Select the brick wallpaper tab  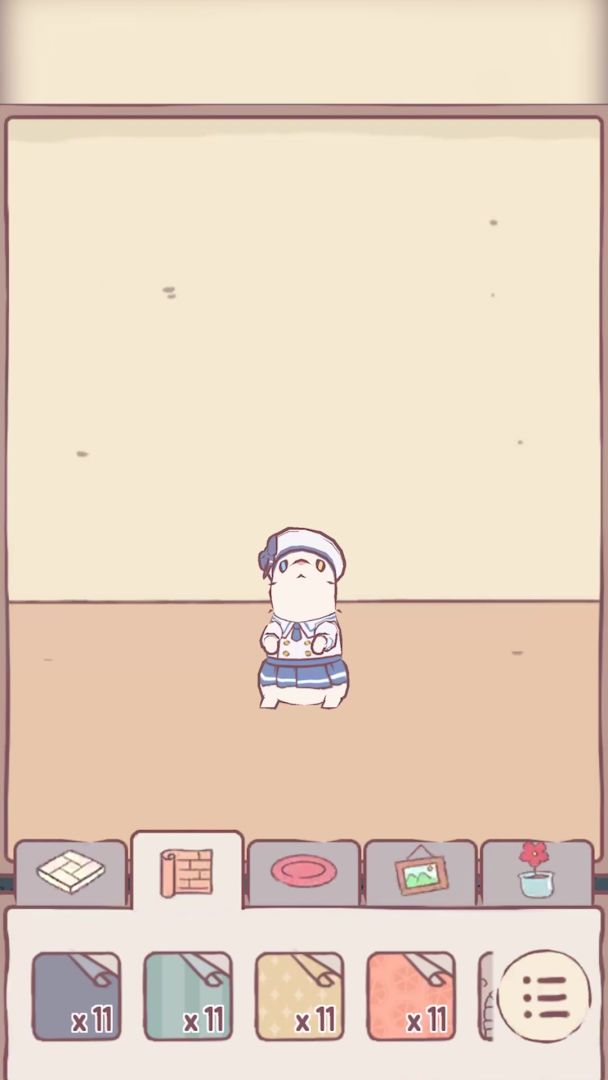click(187, 872)
